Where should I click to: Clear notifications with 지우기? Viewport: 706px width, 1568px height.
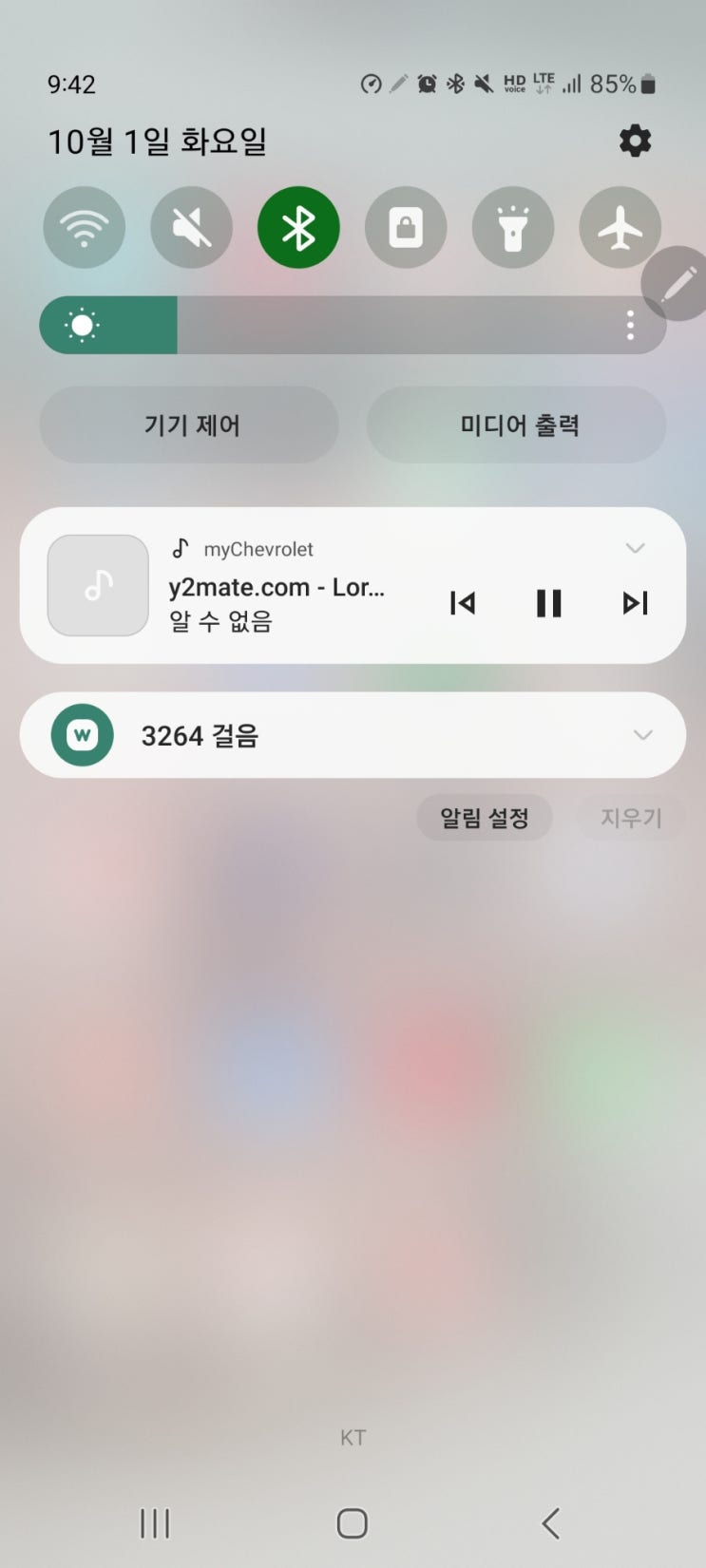click(x=631, y=818)
